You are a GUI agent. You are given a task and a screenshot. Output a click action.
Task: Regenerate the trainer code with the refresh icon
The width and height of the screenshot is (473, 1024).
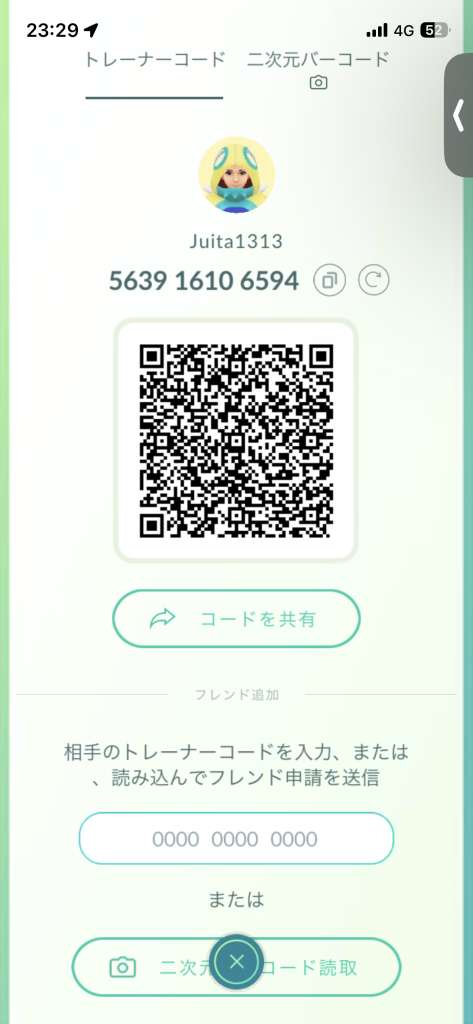pos(374,281)
